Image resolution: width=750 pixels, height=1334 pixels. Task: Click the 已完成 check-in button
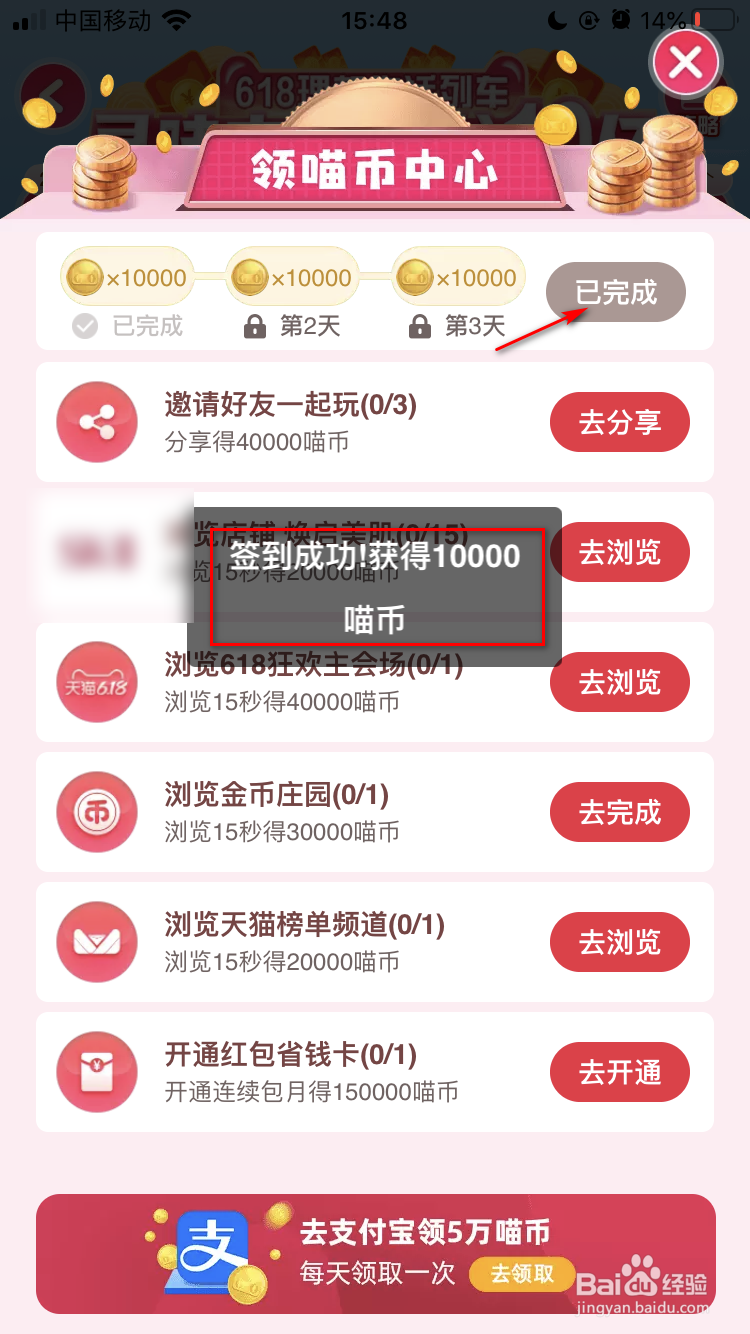(x=615, y=292)
